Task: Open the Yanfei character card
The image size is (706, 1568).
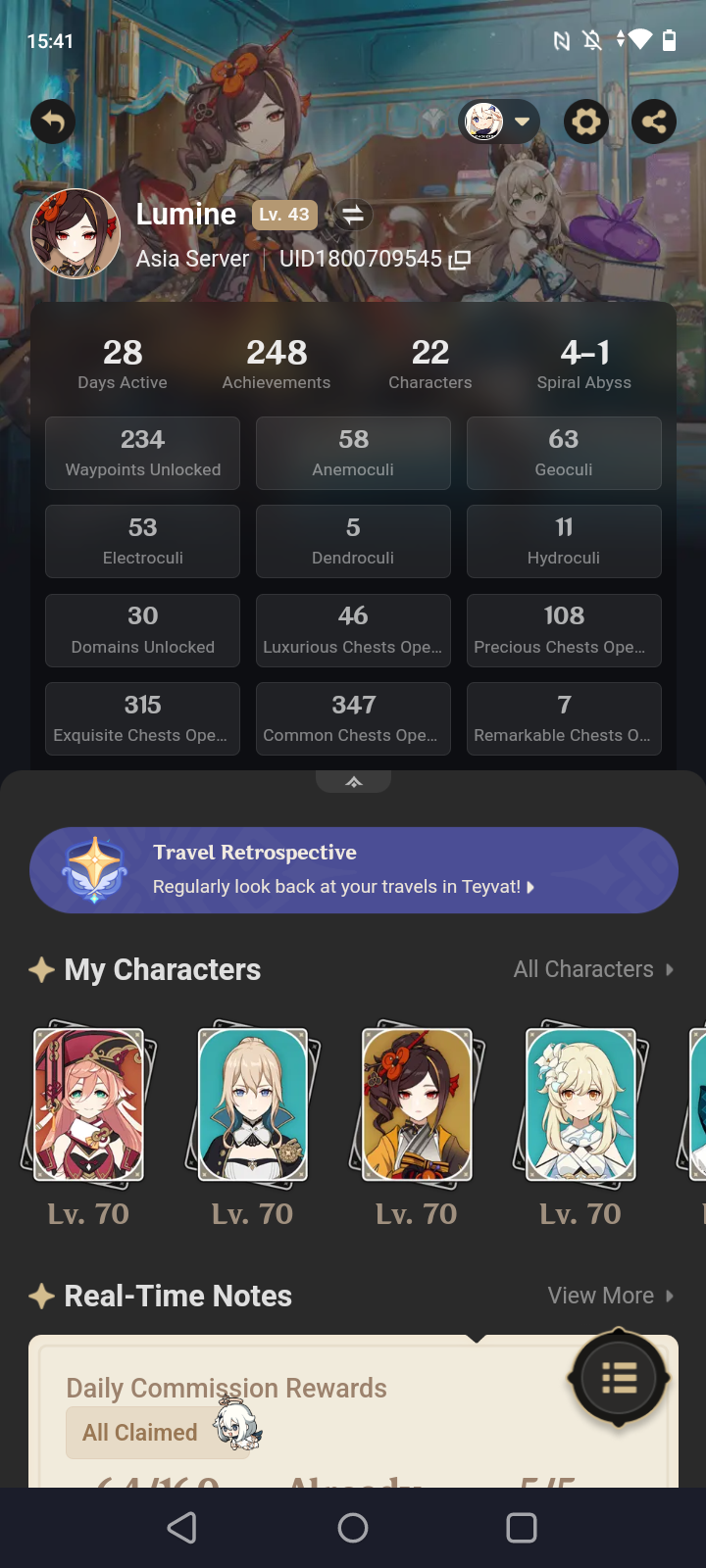Action: point(89,1103)
